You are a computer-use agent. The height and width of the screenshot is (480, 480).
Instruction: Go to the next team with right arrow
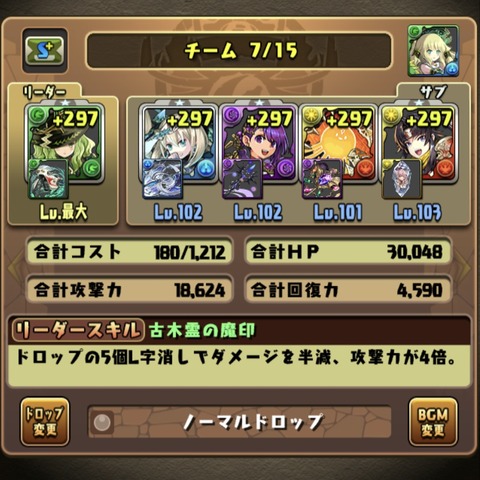(x=467, y=267)
